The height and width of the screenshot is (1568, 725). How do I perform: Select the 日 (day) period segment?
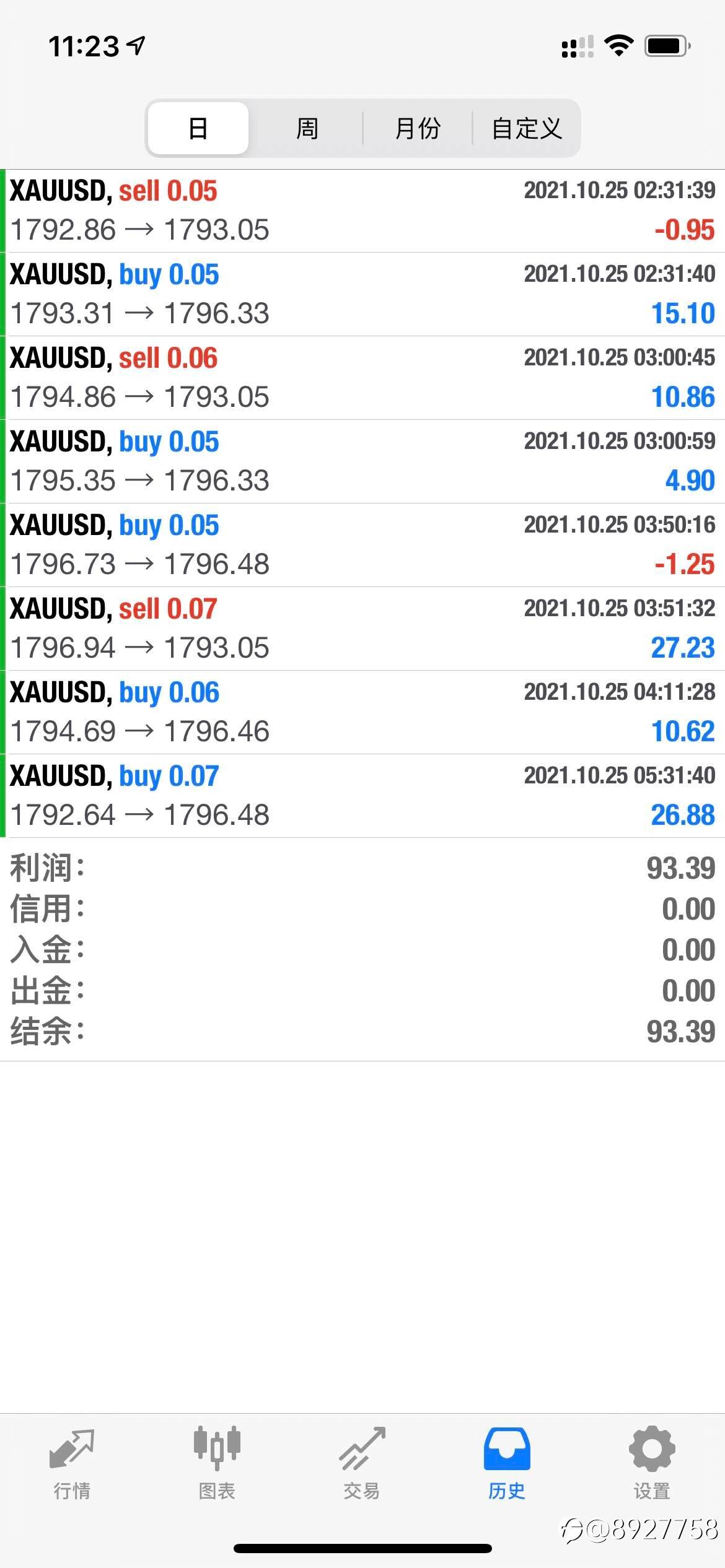198,128
